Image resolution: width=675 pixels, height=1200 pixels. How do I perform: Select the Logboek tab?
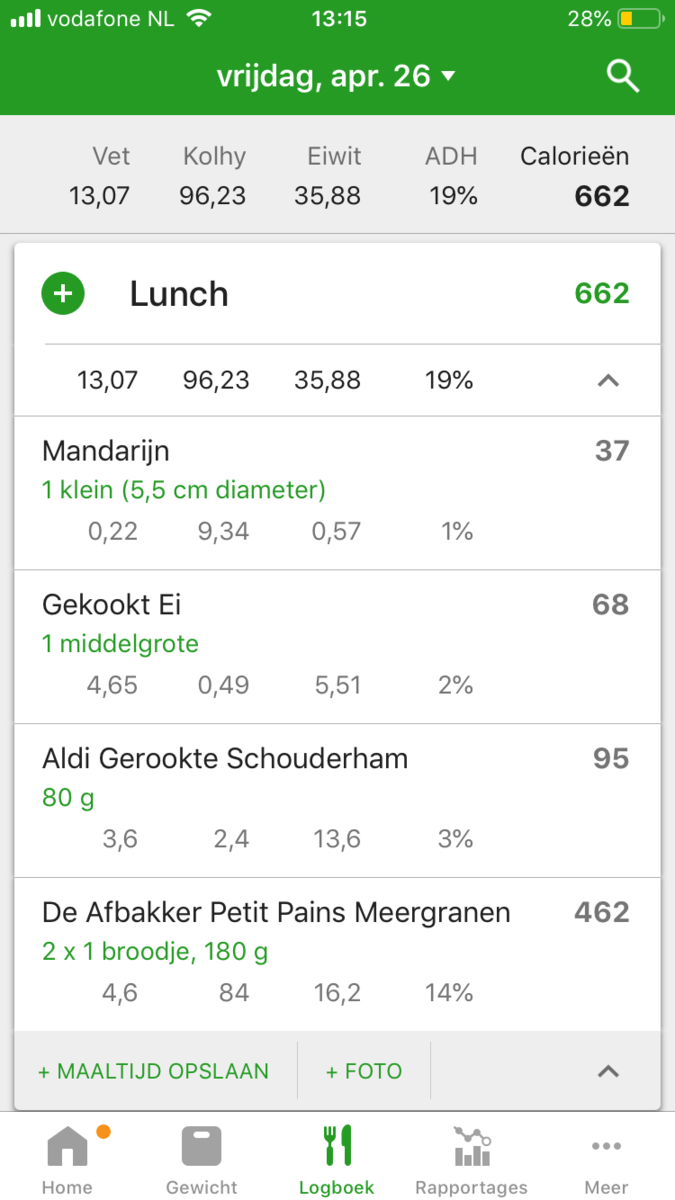(x=337, y=1158)
